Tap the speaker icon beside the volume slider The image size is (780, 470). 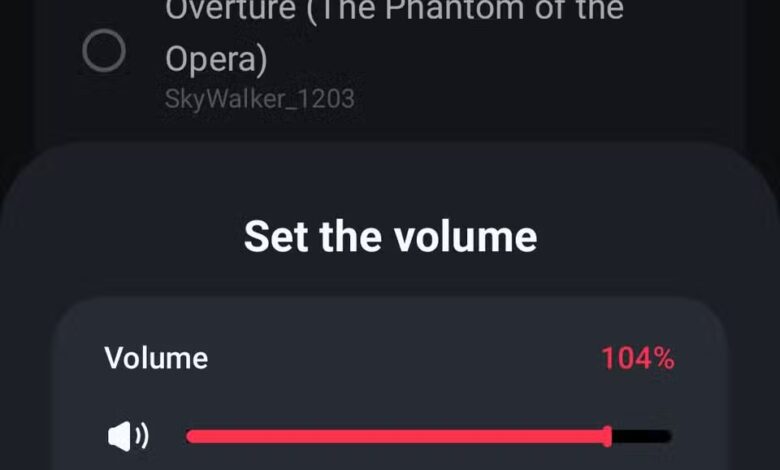(x=127, y=436)
